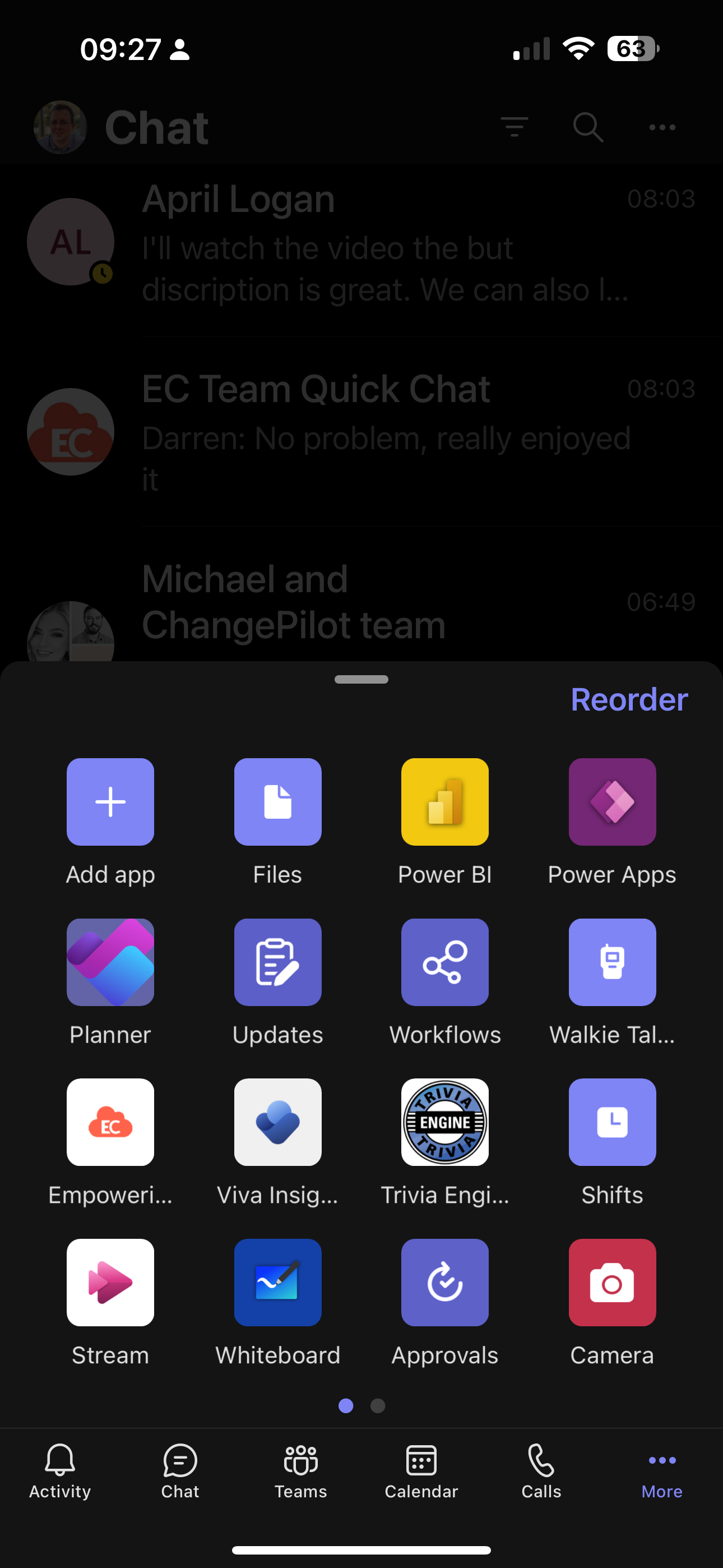Launch the Whiteboard app
The image size is (723, 1568).
(x=277, y=1282)
